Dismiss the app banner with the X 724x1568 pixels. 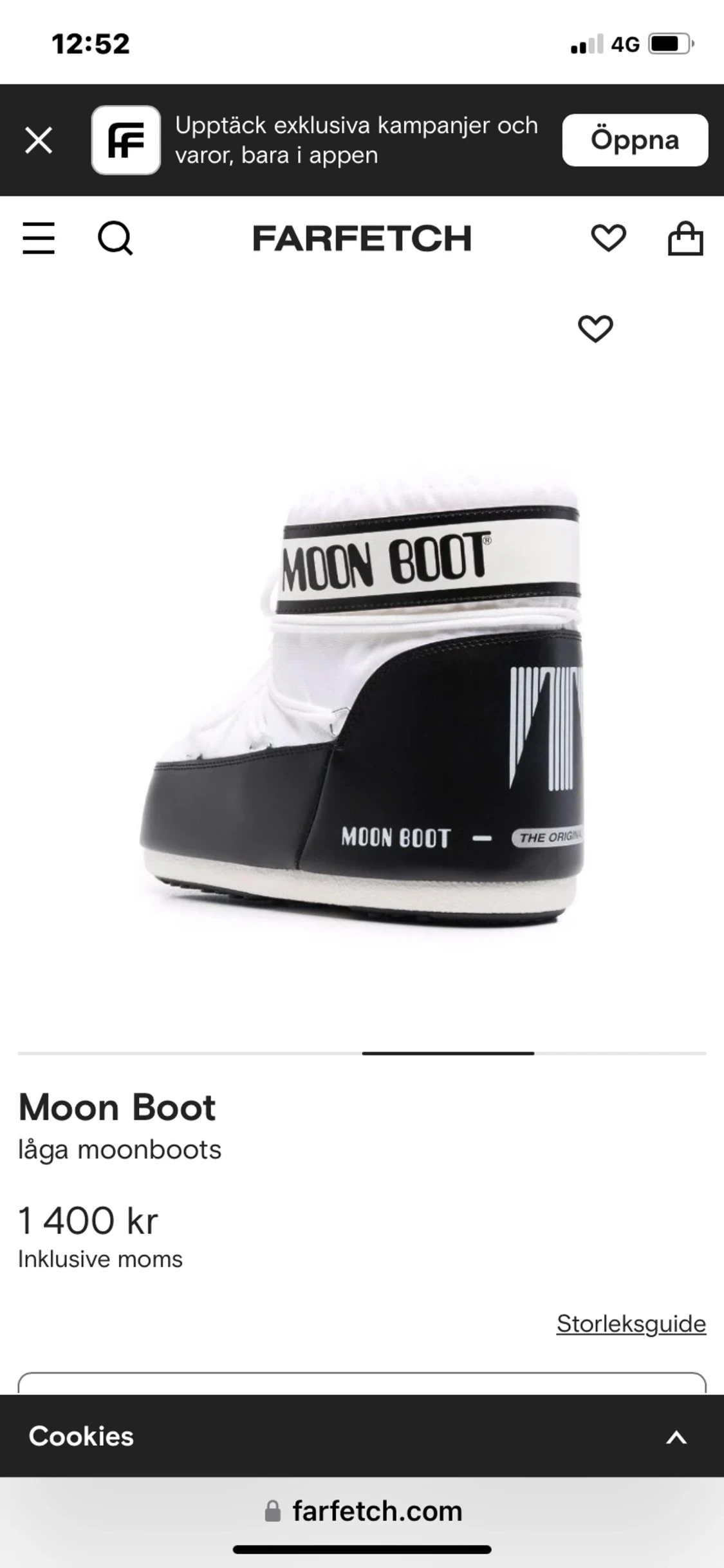(x=39, y=140)
